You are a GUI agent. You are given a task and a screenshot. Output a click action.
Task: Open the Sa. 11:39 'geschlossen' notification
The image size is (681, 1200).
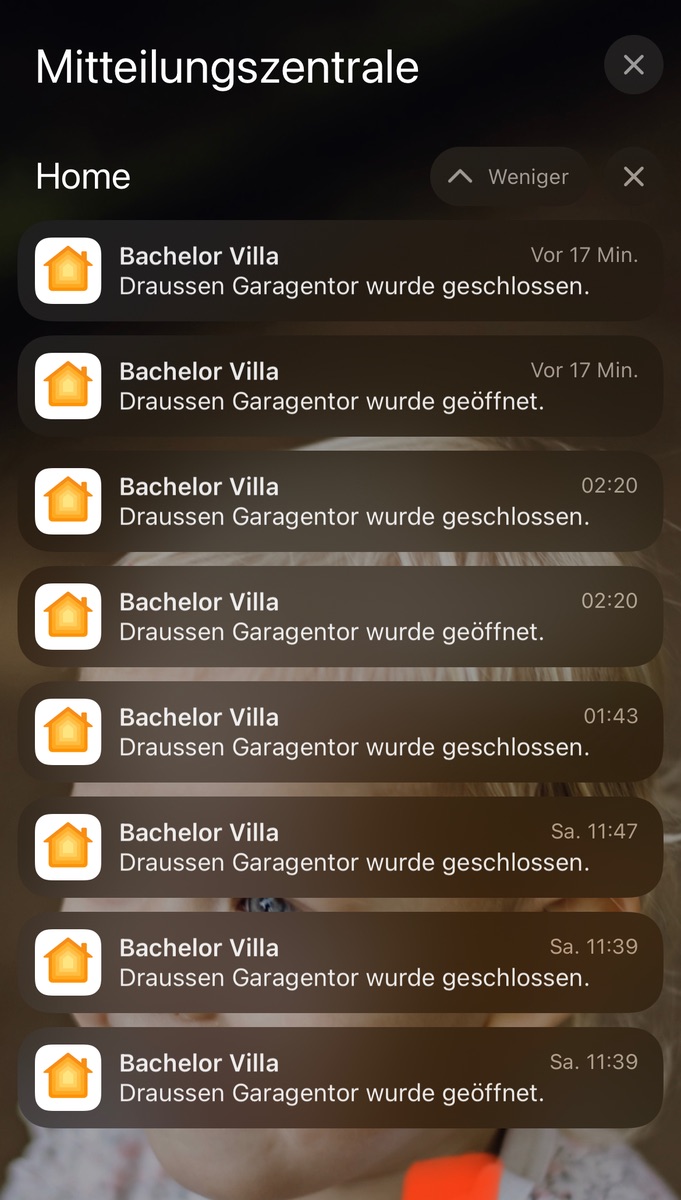340,962
